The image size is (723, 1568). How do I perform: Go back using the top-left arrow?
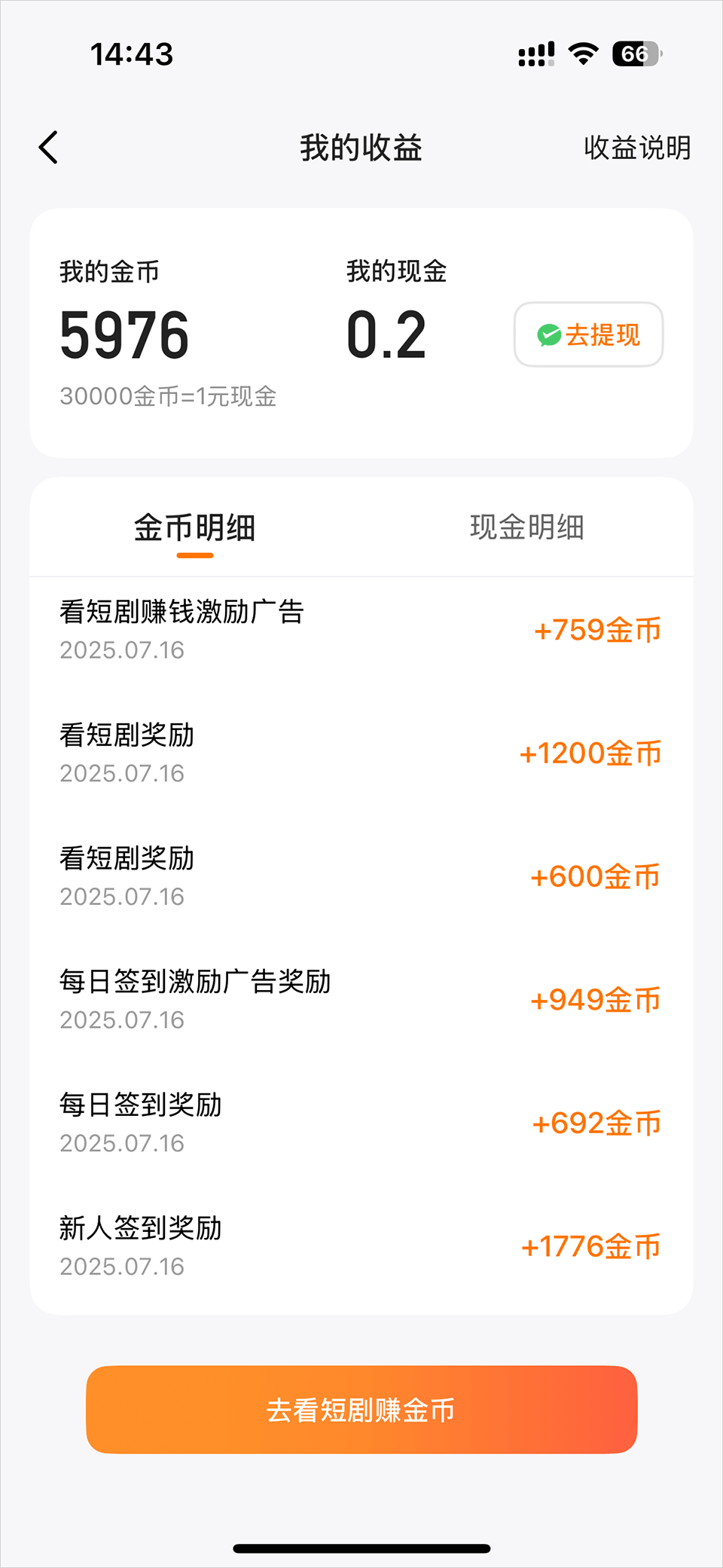pyautogui.click(x=49, y=148)
